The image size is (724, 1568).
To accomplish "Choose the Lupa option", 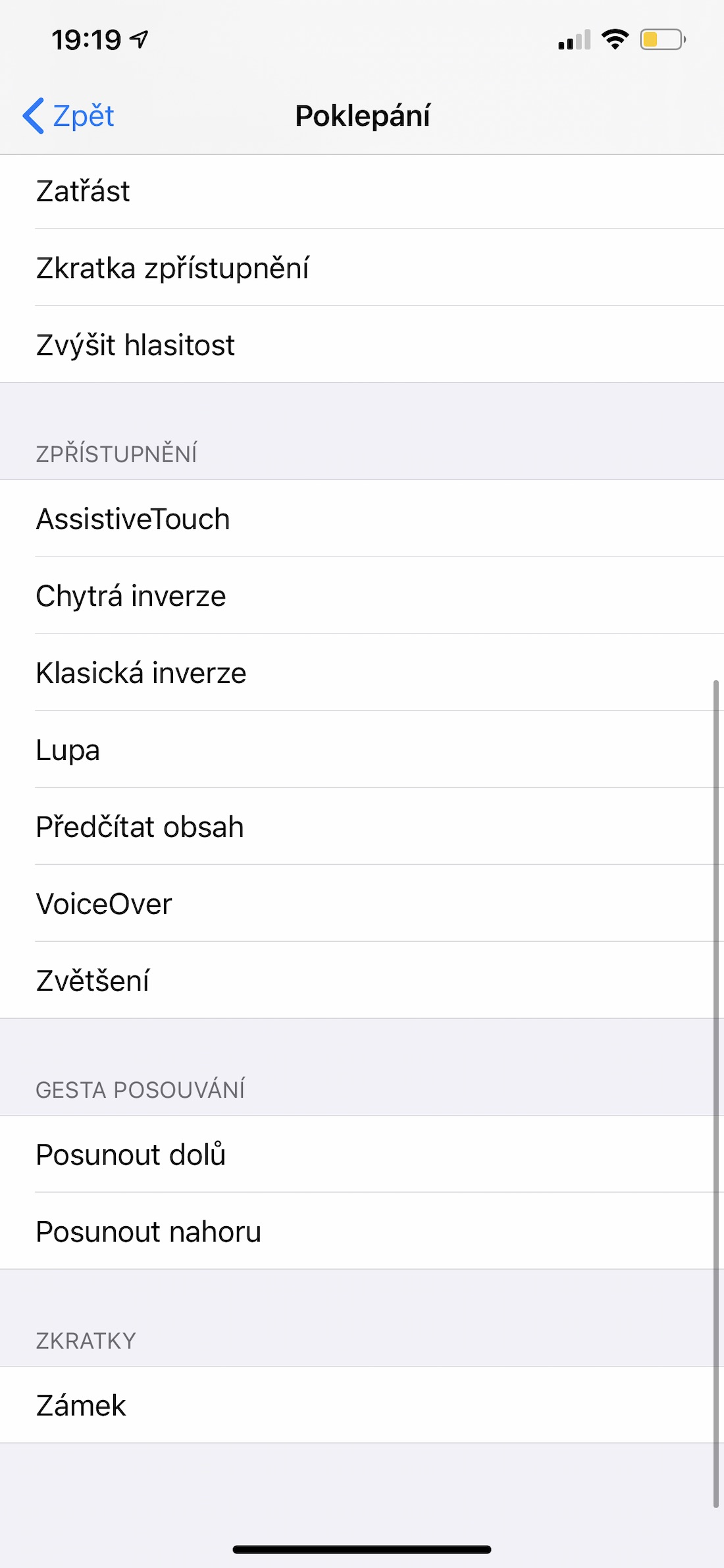I will (x=362, y=749).
